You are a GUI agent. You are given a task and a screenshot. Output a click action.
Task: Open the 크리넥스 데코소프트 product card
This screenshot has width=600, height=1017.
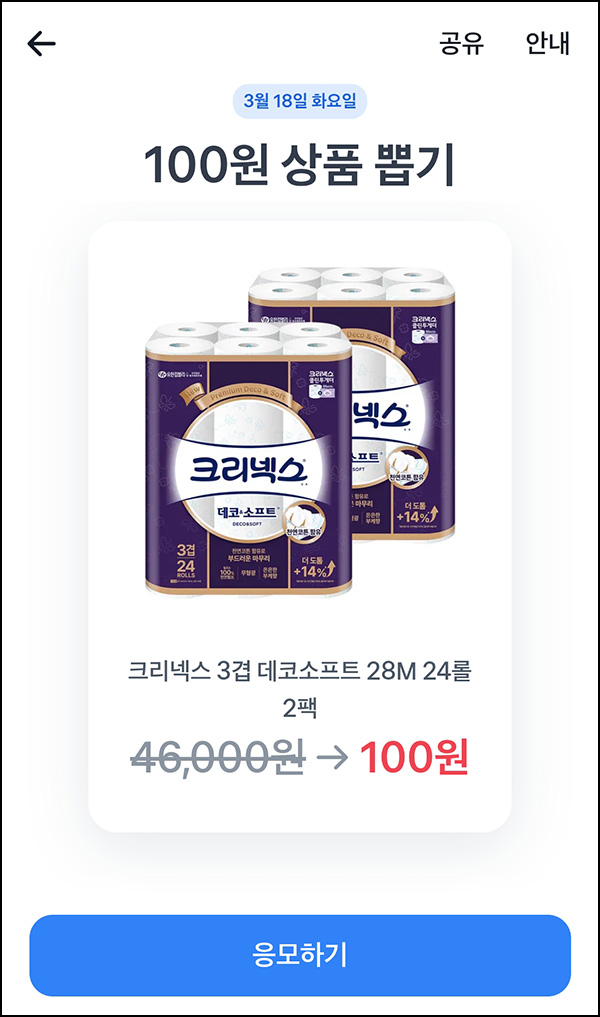point(300,527)
